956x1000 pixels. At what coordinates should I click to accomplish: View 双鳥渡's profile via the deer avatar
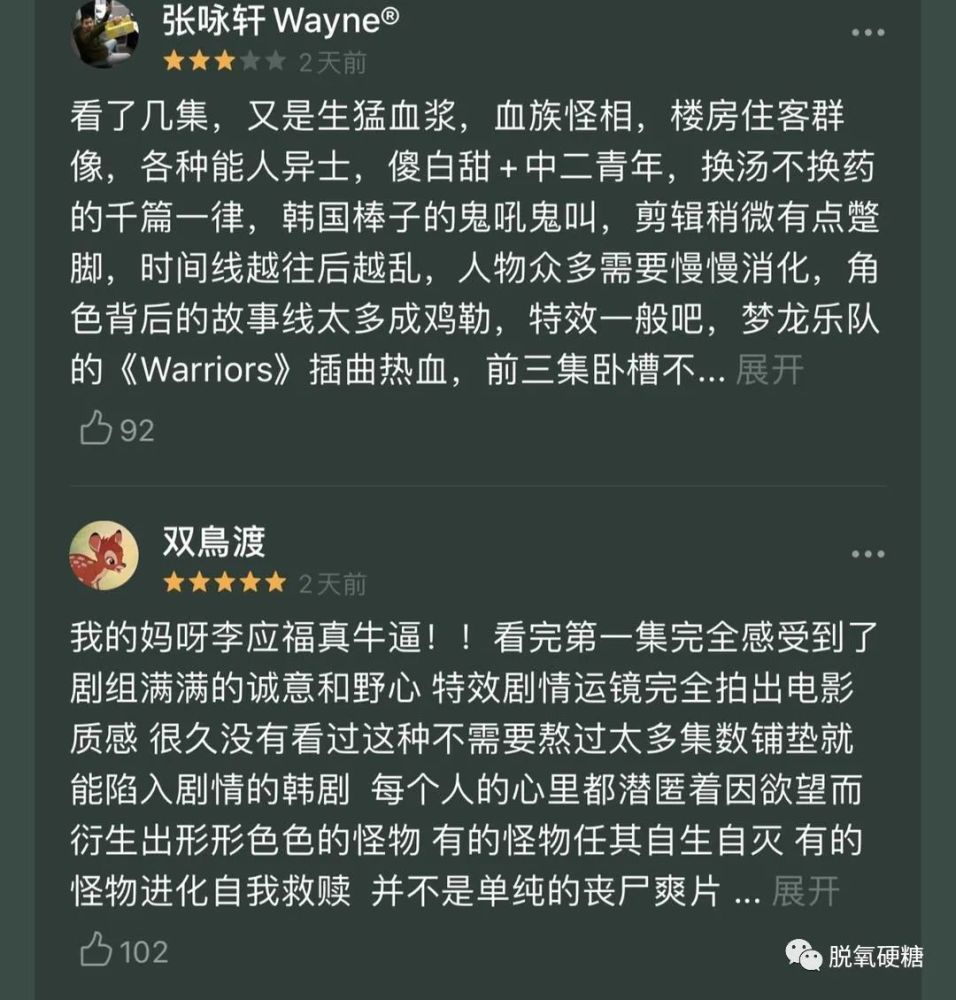104,555
